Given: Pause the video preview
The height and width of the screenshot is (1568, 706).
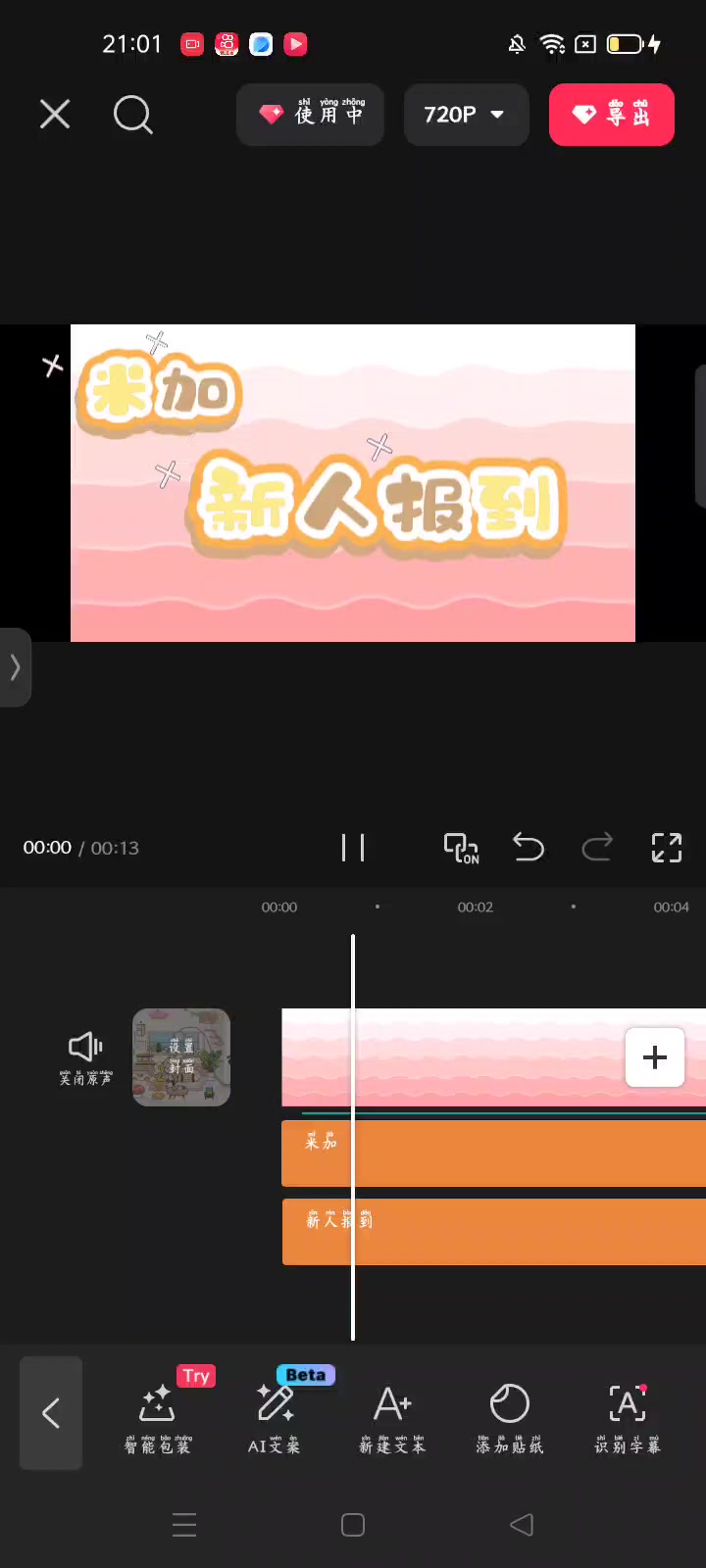Looking at the screenshot, I should pos(353,848).
